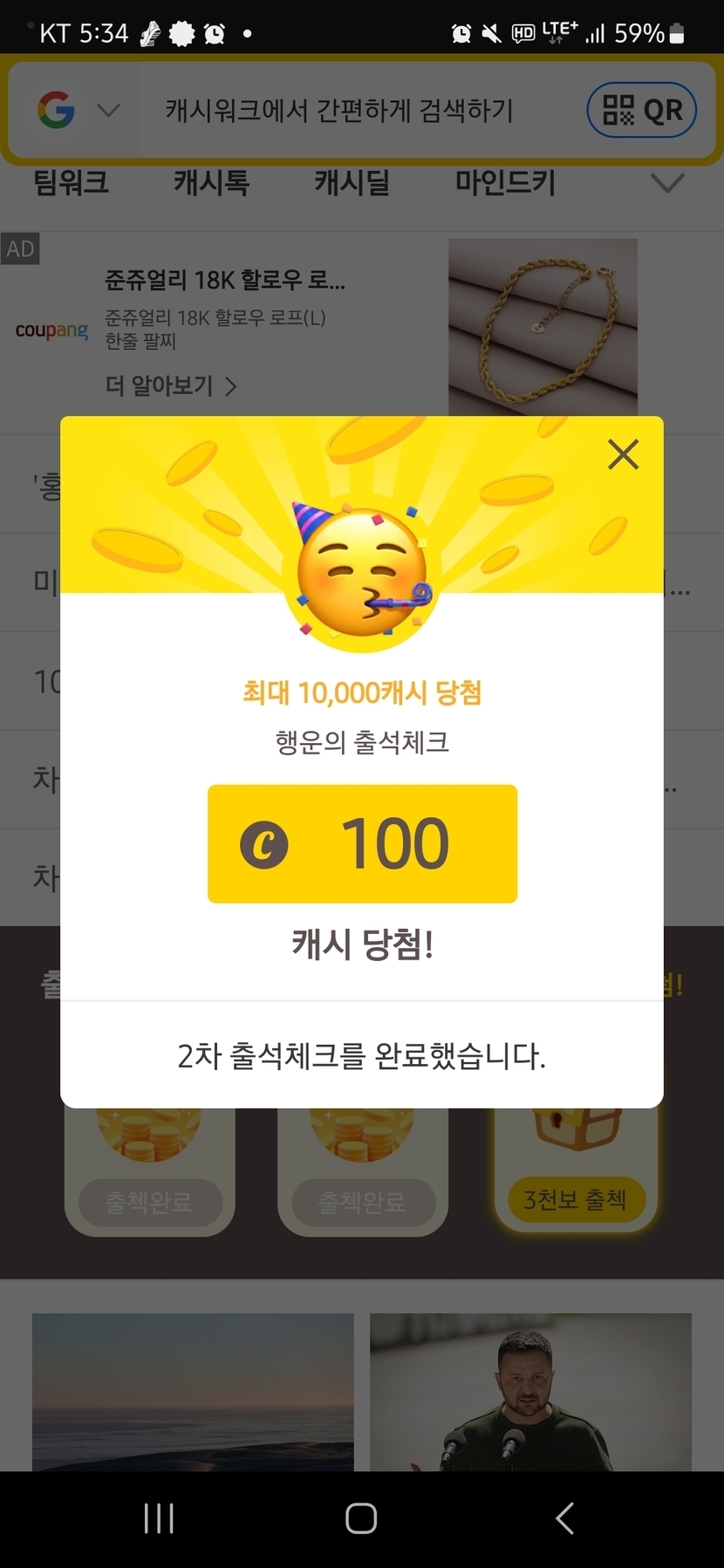Open the news thumbnail with the man speaking
724x1568 pixels.
point(530,1391)
